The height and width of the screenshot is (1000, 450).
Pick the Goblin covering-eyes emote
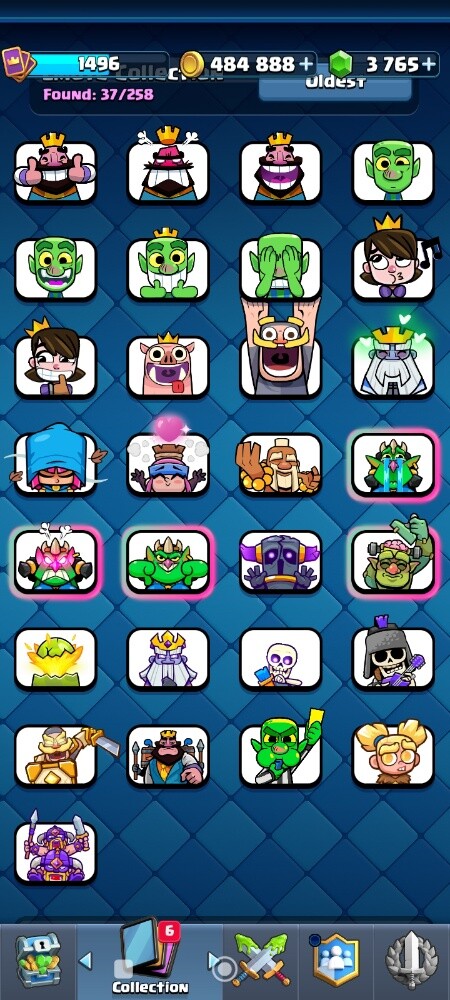(280, 268)
